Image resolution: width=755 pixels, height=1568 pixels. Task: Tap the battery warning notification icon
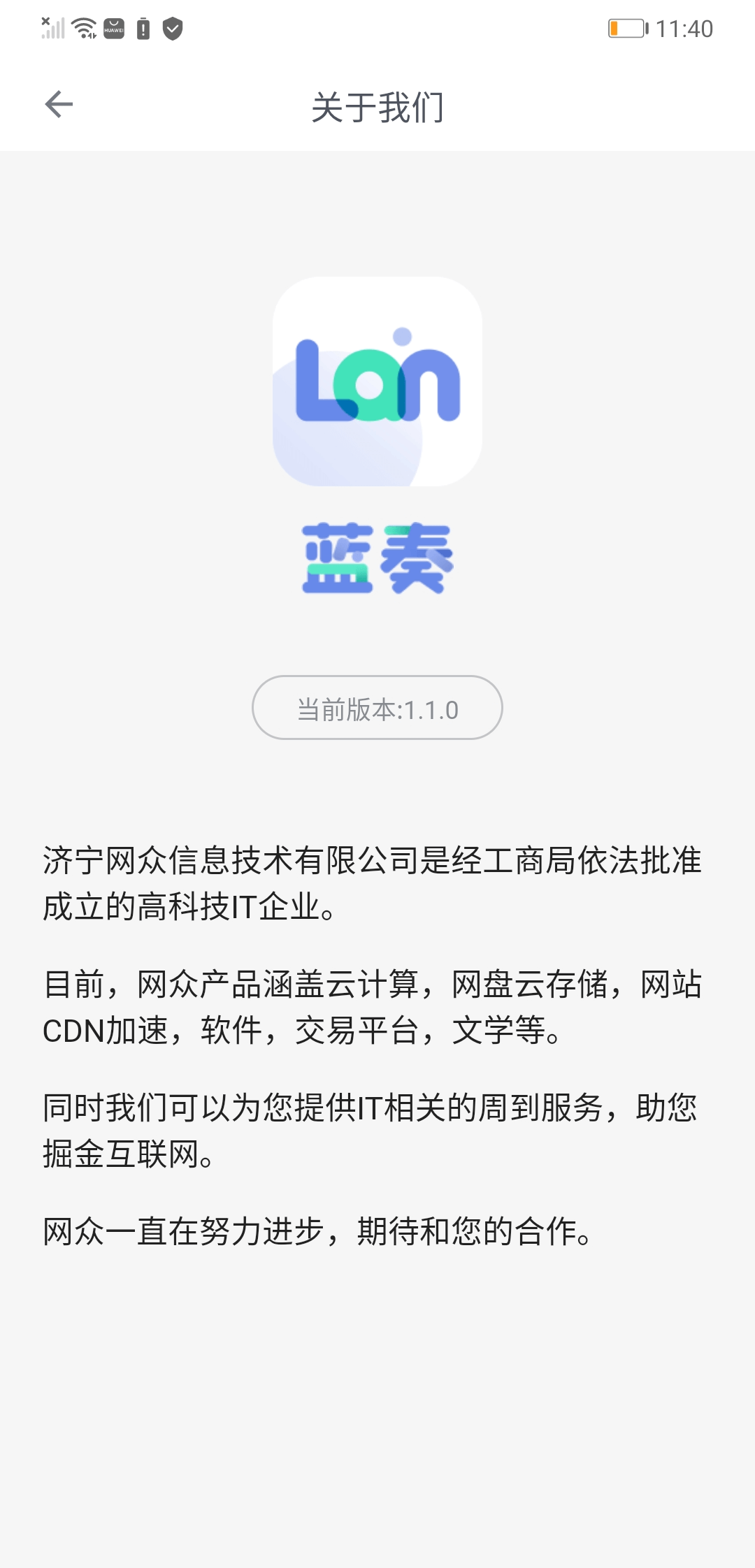pyautogui.click(x=143, y=28)
